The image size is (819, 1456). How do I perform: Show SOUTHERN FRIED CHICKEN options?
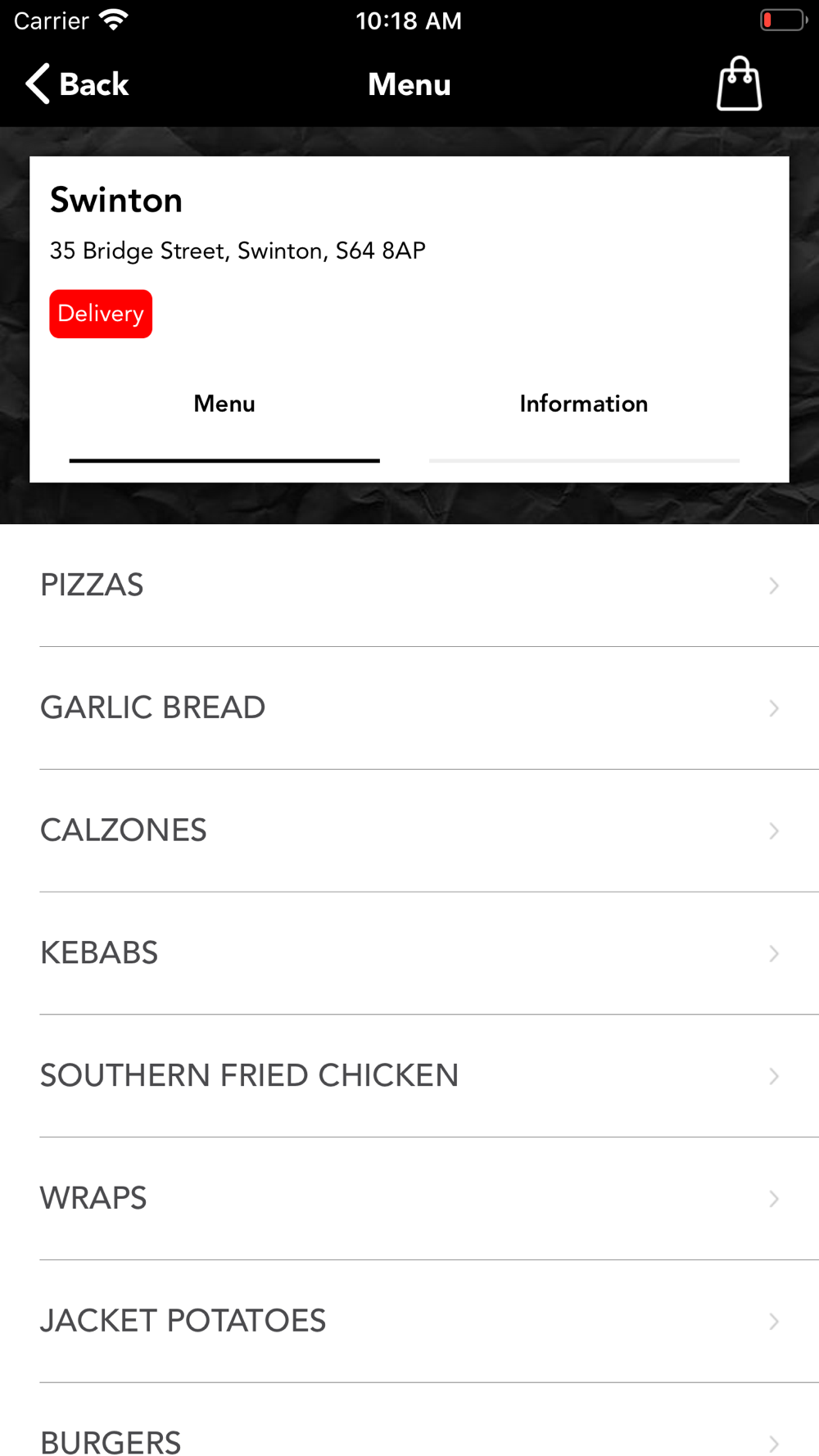point(409,1077)
